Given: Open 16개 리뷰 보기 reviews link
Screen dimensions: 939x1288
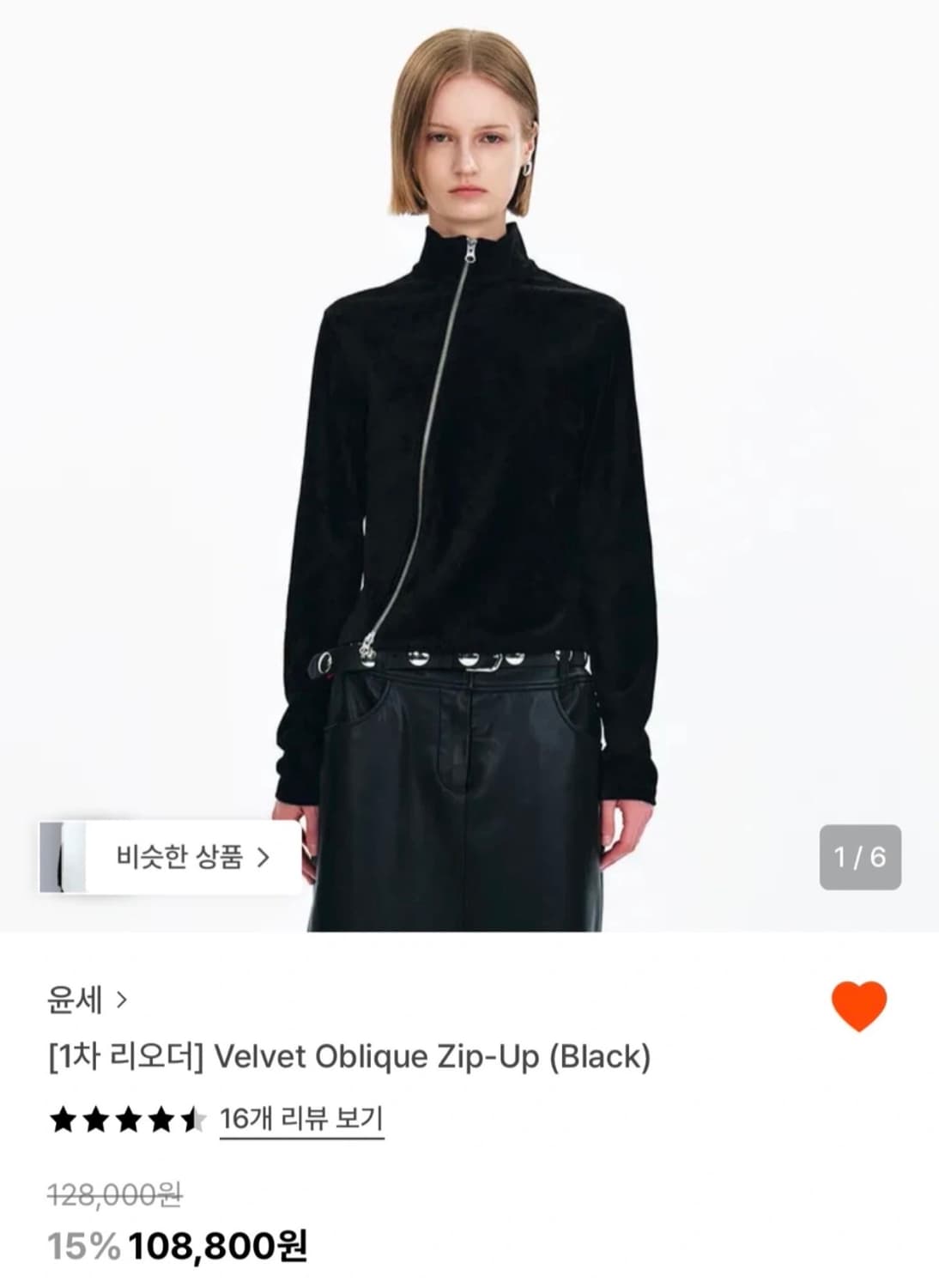Looking at the screenshot, I should click(300, 1116).
